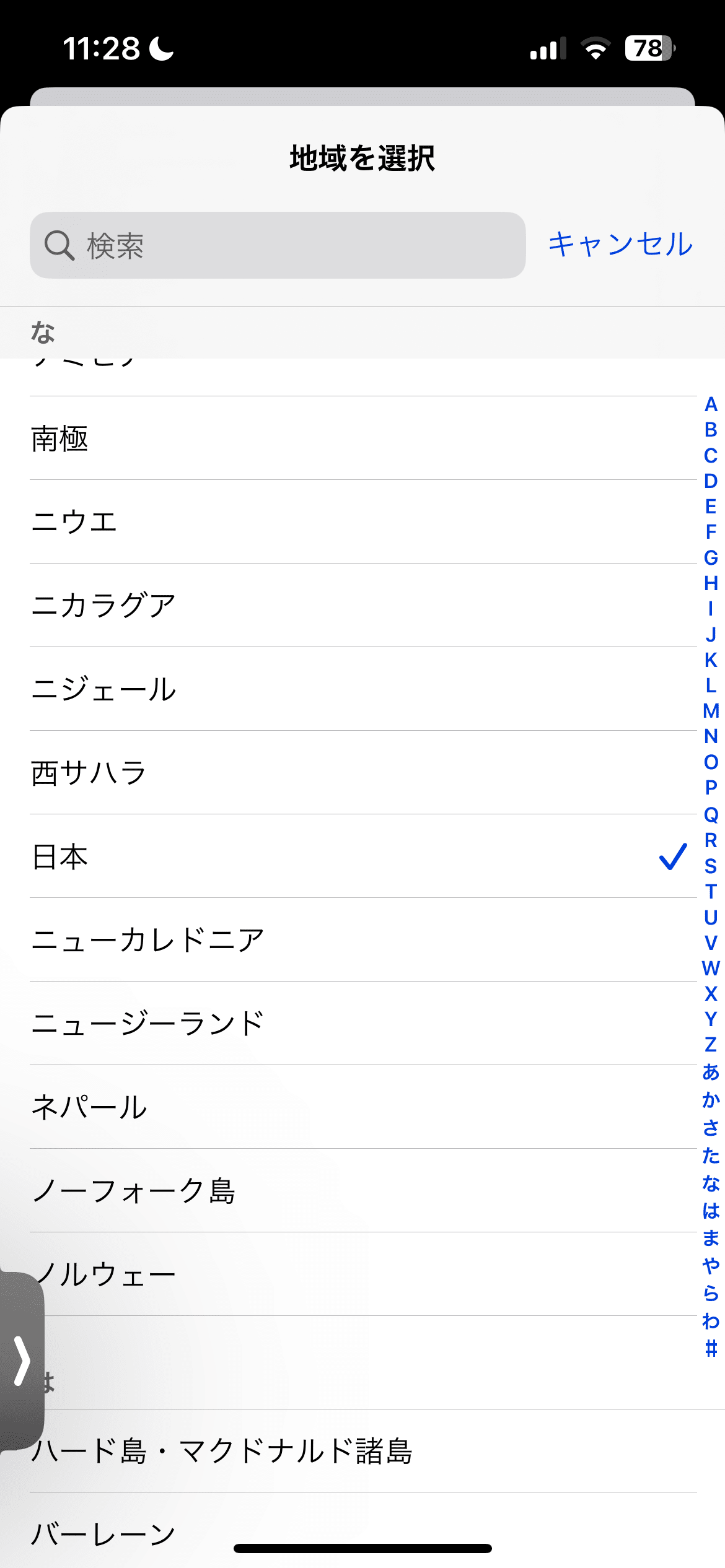725x1568 pixels.
Task: Jump to section A in the index
Action: coord(711,404)
